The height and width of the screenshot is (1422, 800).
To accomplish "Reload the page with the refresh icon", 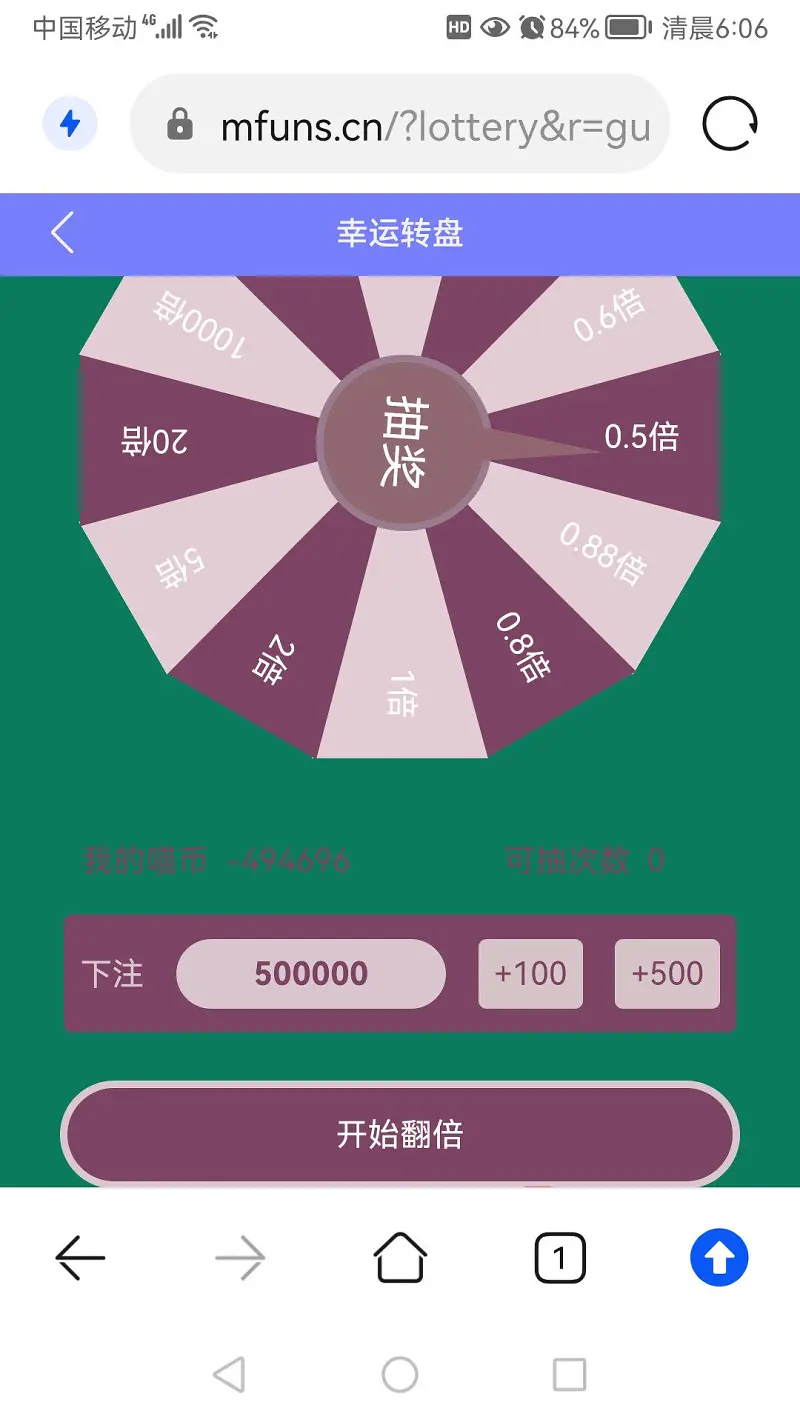I will (730, 125).
